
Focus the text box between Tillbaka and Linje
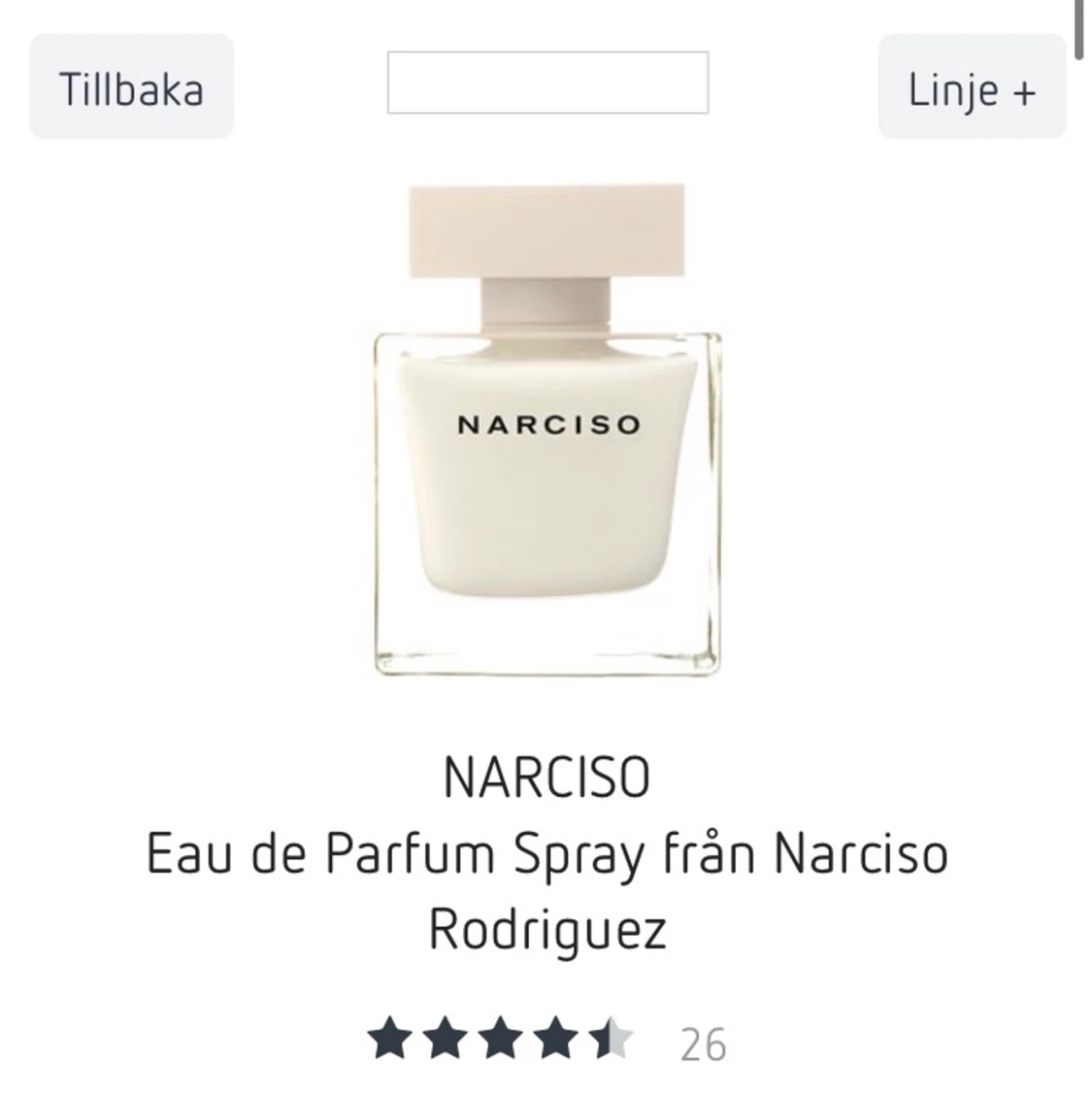(x=547, y=83)
